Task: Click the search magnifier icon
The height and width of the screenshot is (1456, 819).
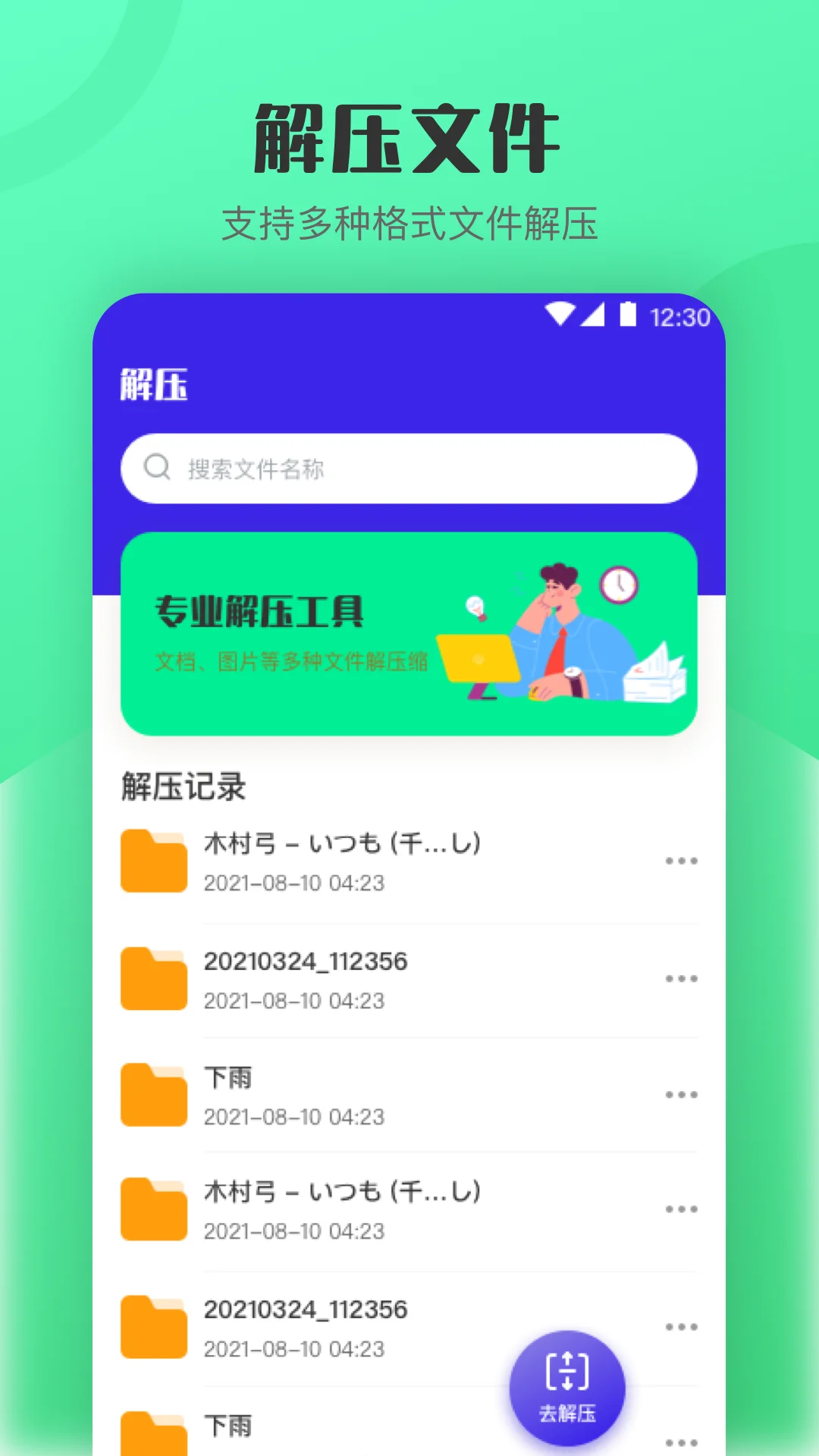Action: click(155, 468)
